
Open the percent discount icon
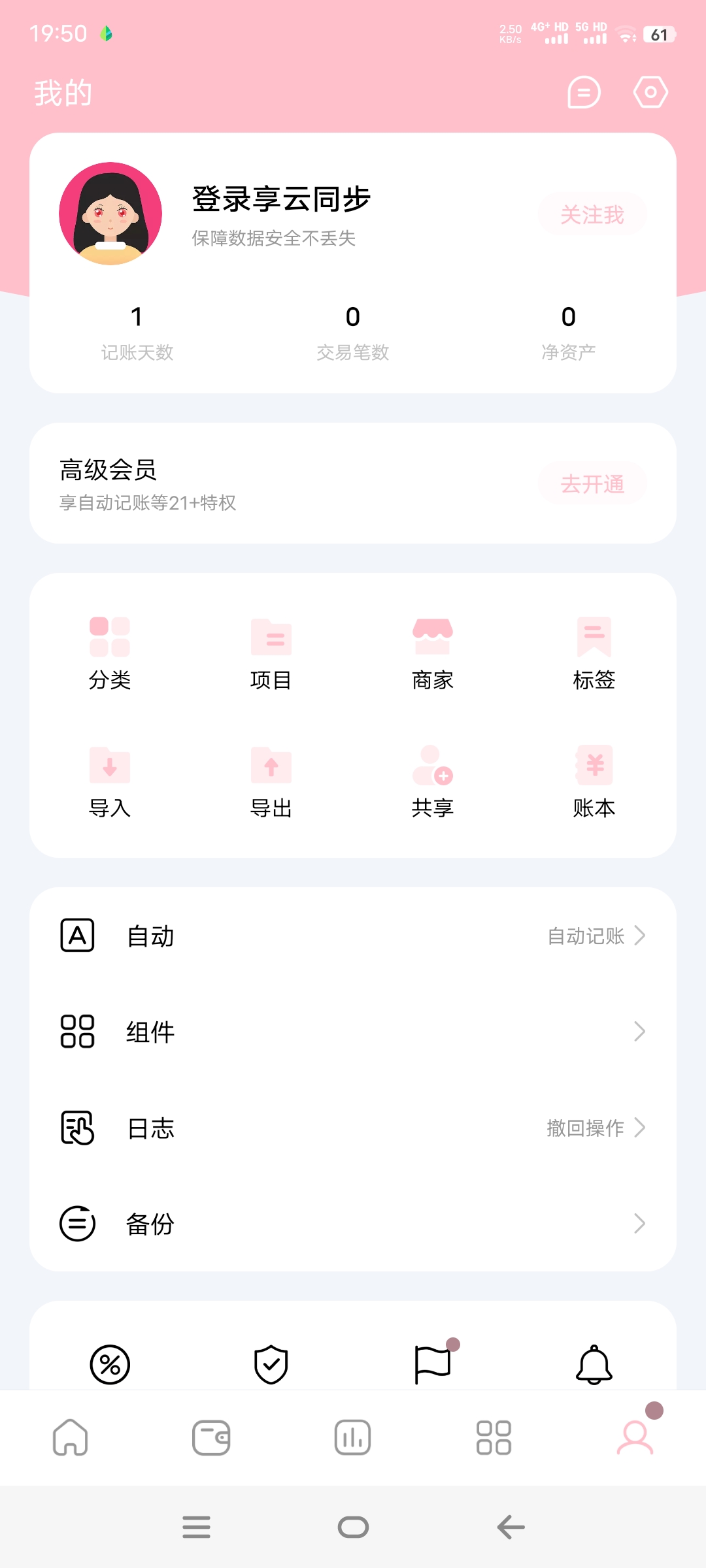(110, 1364)
